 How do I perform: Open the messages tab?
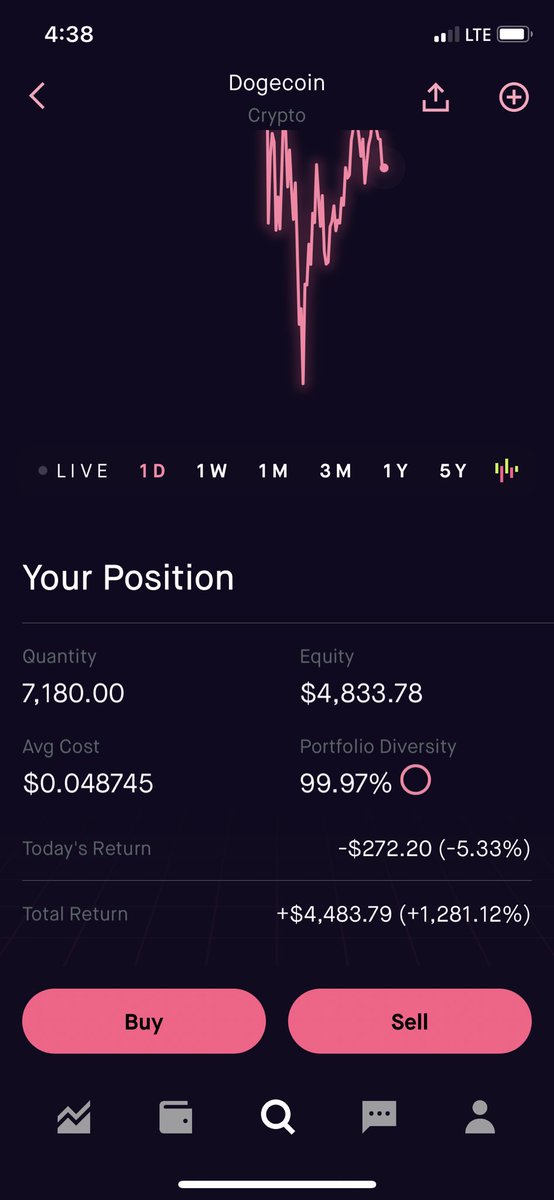[379, 1116]
